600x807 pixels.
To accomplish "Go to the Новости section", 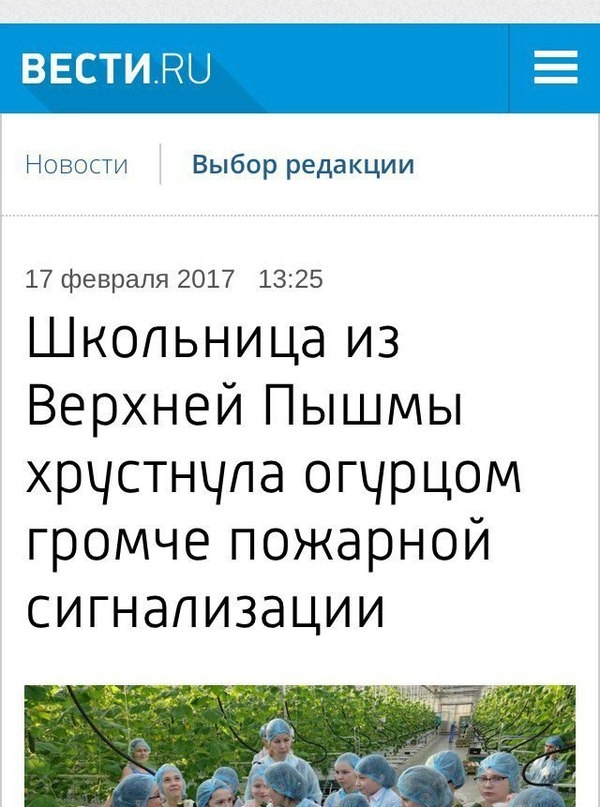I will 77,165.
